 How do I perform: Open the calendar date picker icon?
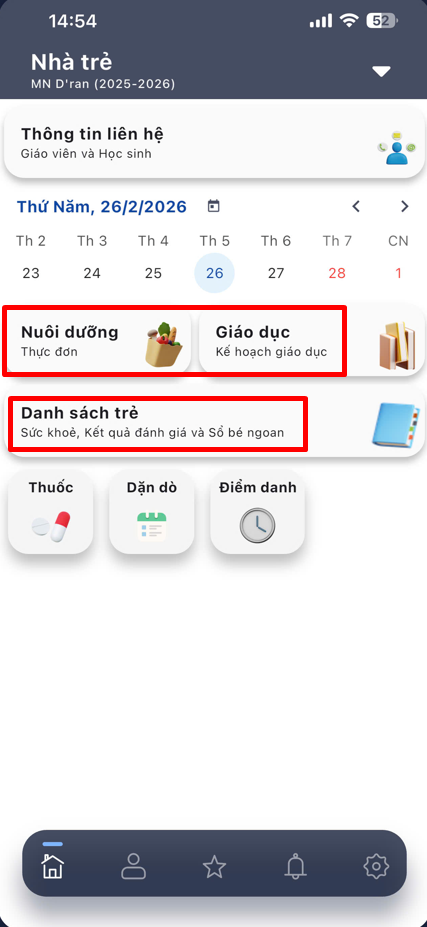coord(214,206)
